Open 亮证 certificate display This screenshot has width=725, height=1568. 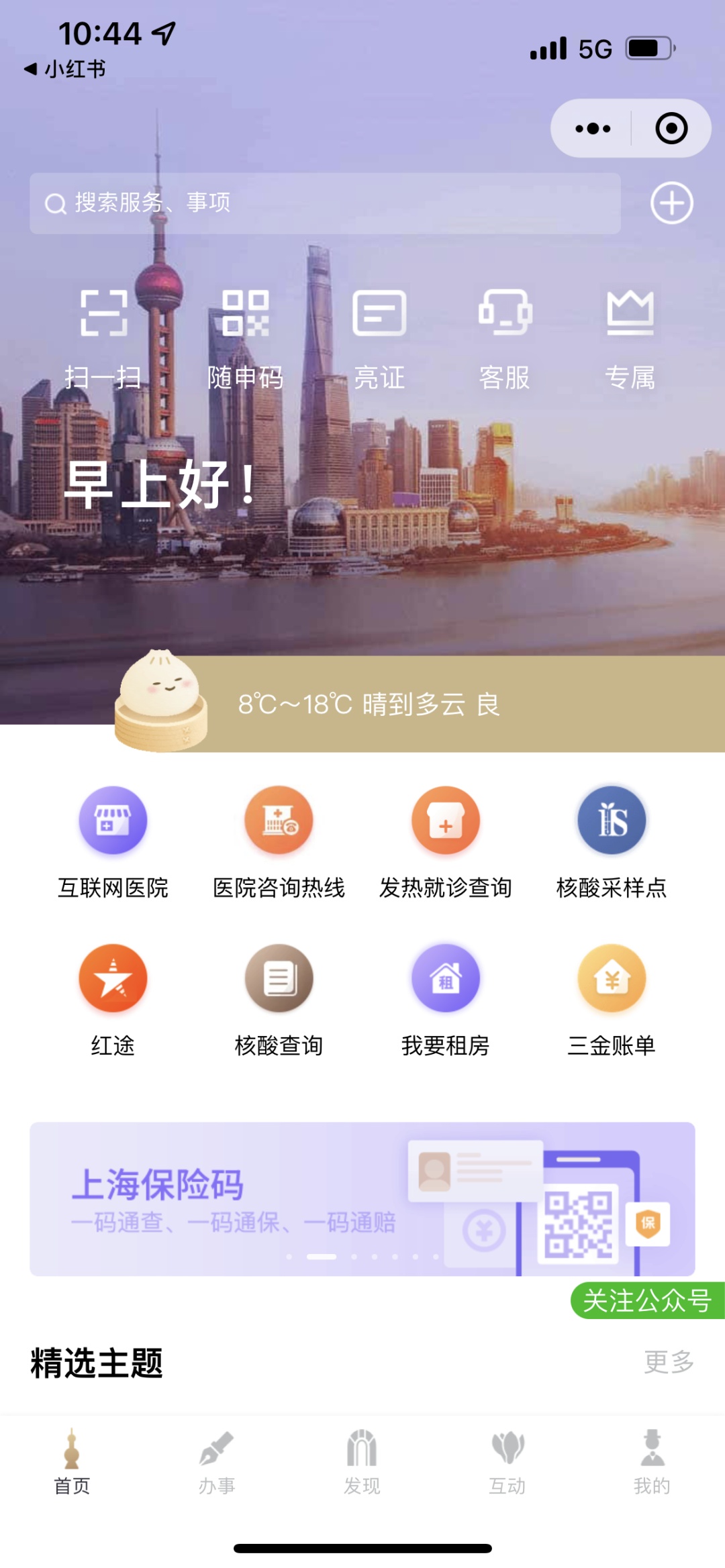click(x=379, y=338)
